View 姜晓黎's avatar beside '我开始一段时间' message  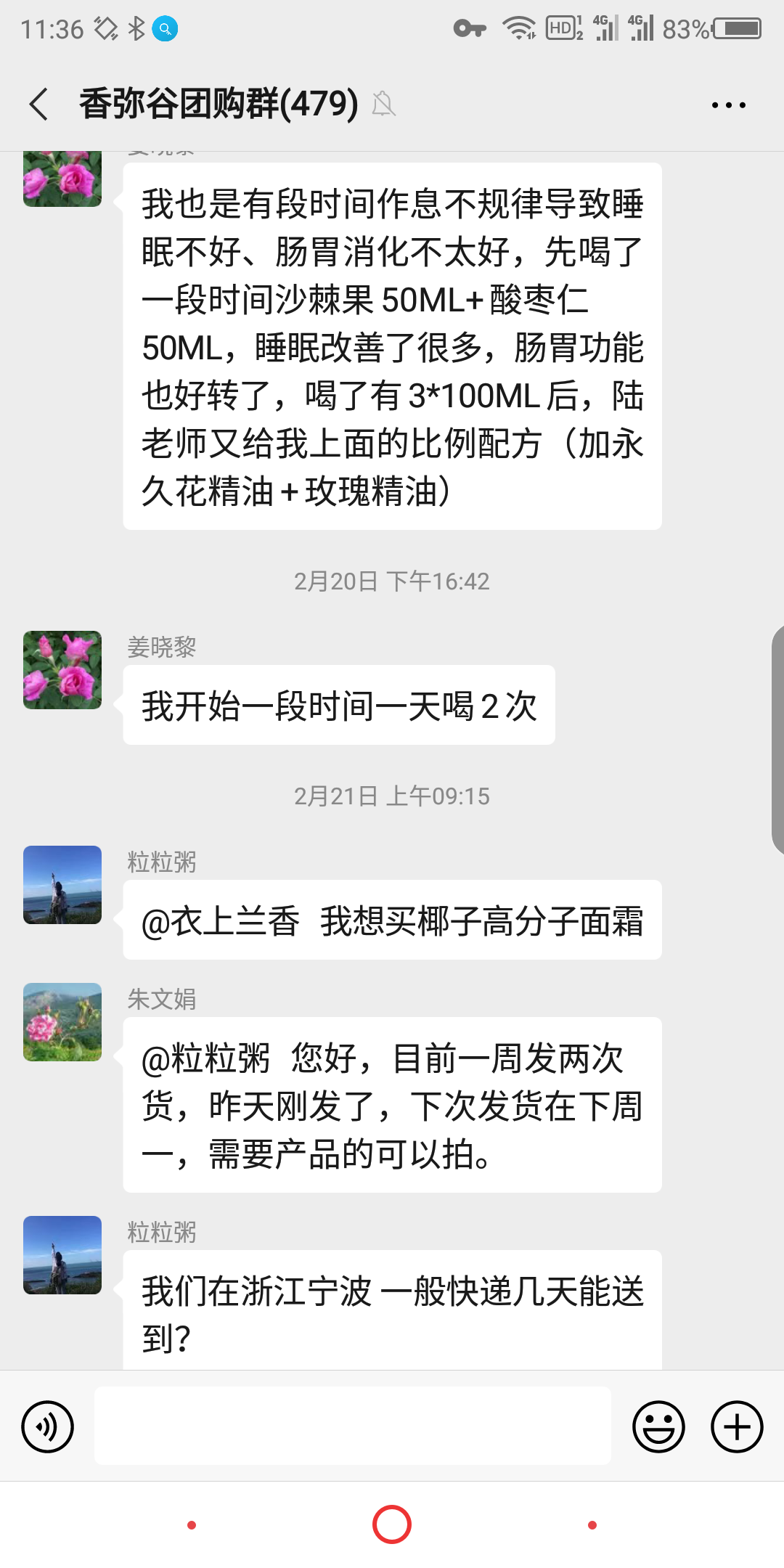tap(62, 670)
